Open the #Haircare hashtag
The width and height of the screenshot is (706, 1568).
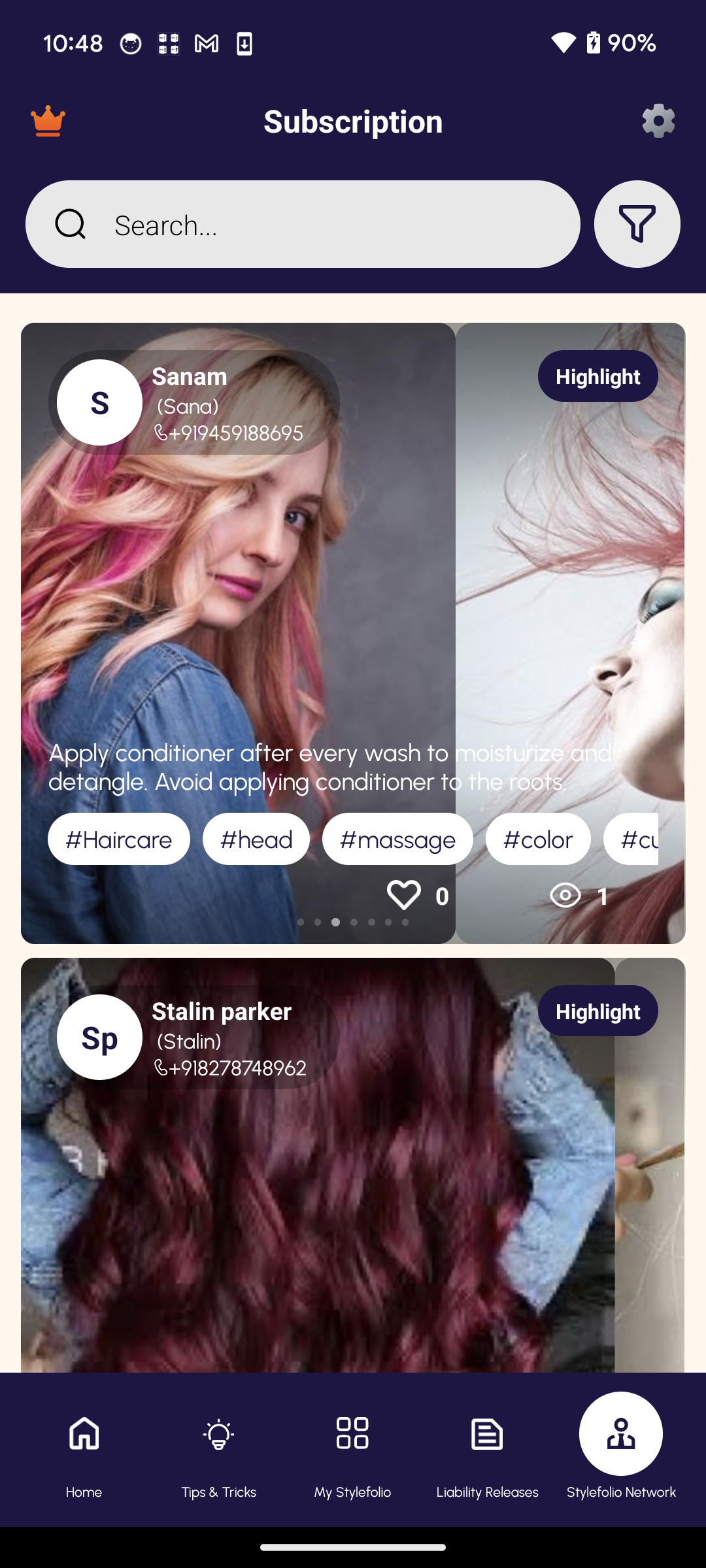click(x=118, y=839)
